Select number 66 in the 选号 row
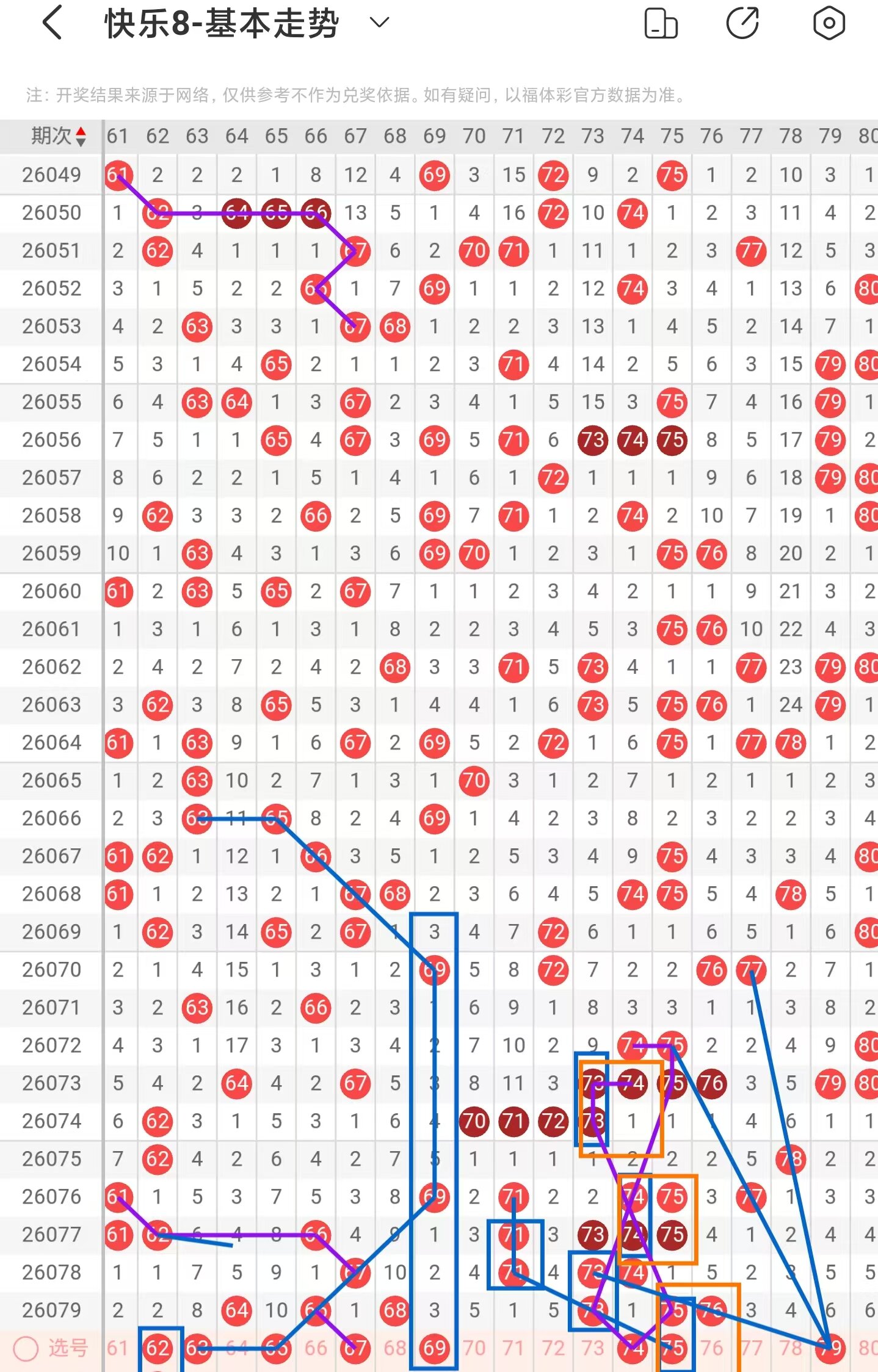Image resolution: width=878 pixels, height=1372 pixels. (x=316, y=1348)
